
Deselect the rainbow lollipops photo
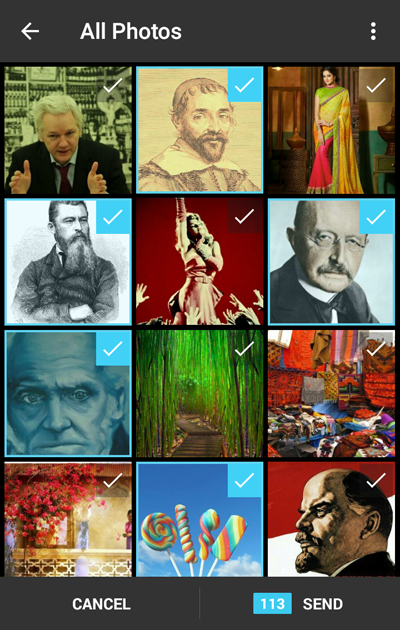(x=200, y=520)
